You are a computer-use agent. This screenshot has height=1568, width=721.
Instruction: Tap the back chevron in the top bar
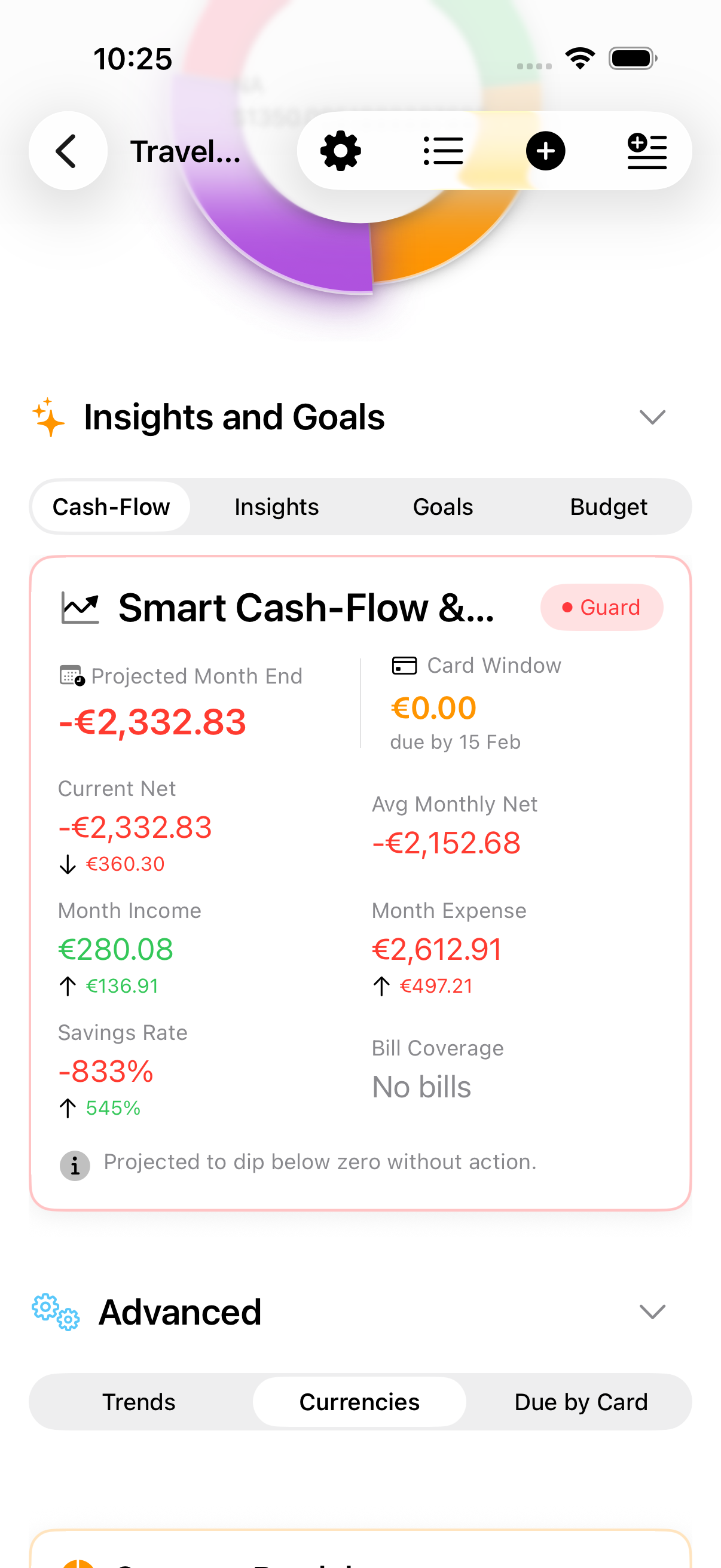pos(68,150)
